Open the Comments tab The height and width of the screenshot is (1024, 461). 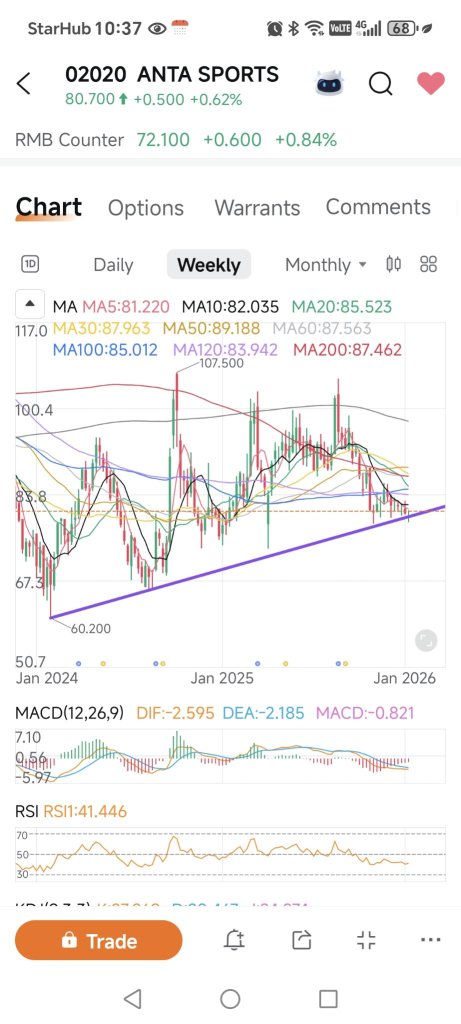click(378, 207)
